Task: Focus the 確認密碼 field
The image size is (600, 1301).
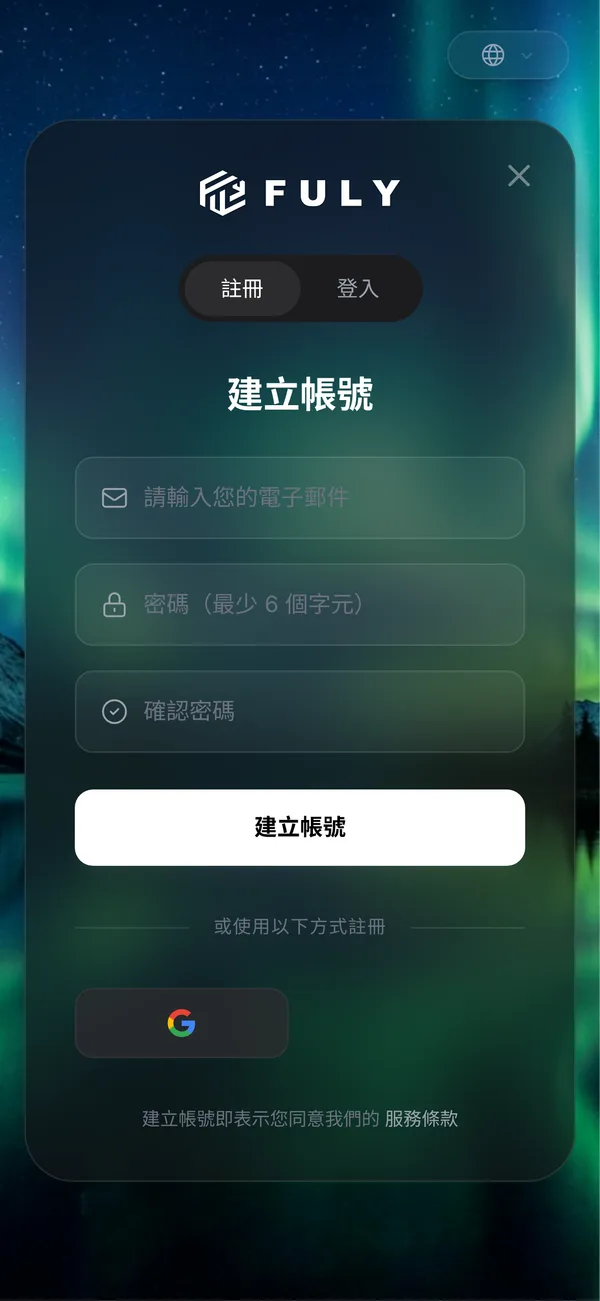Action: pyautogui.click(x=300, y=711)
